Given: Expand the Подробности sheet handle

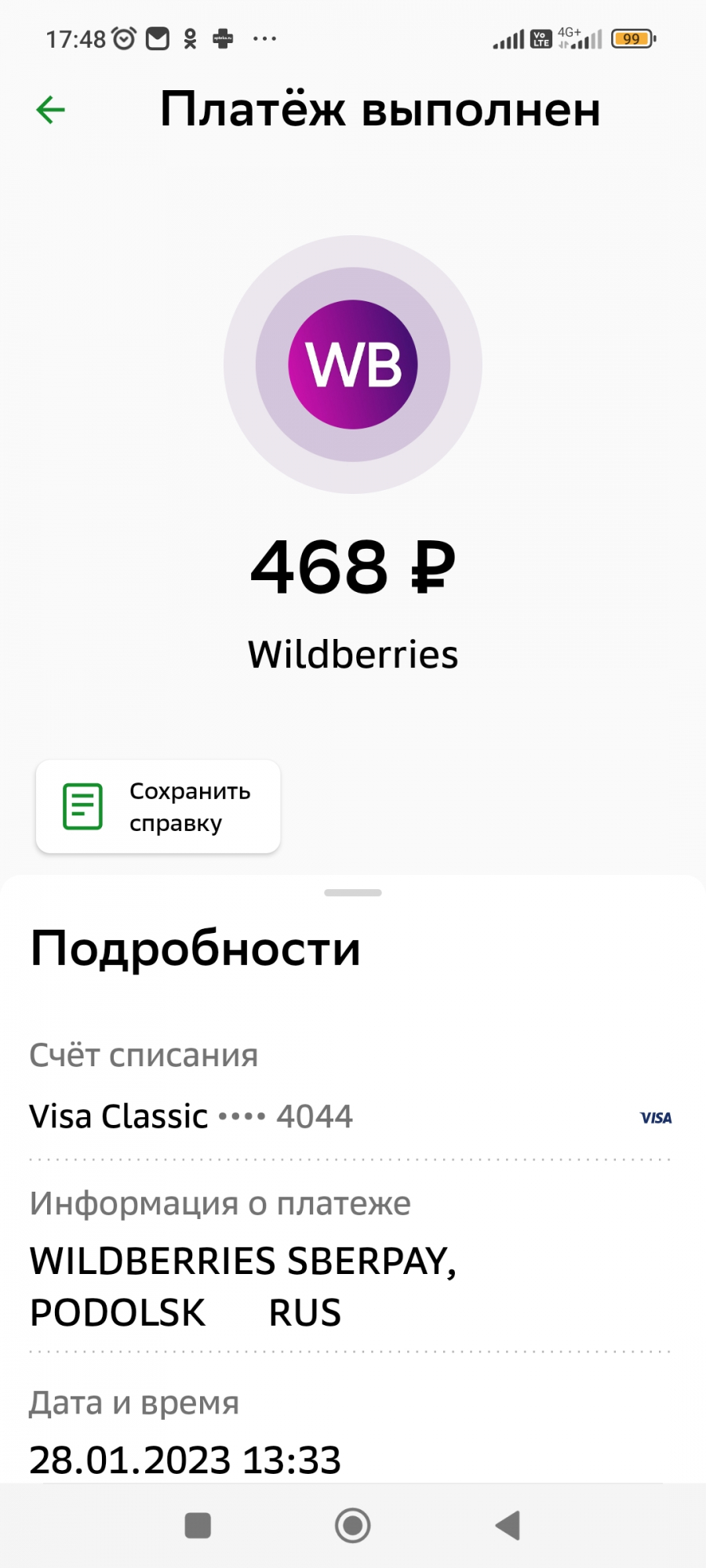Looking at the screenshot, I should click(x=353, y=892).
